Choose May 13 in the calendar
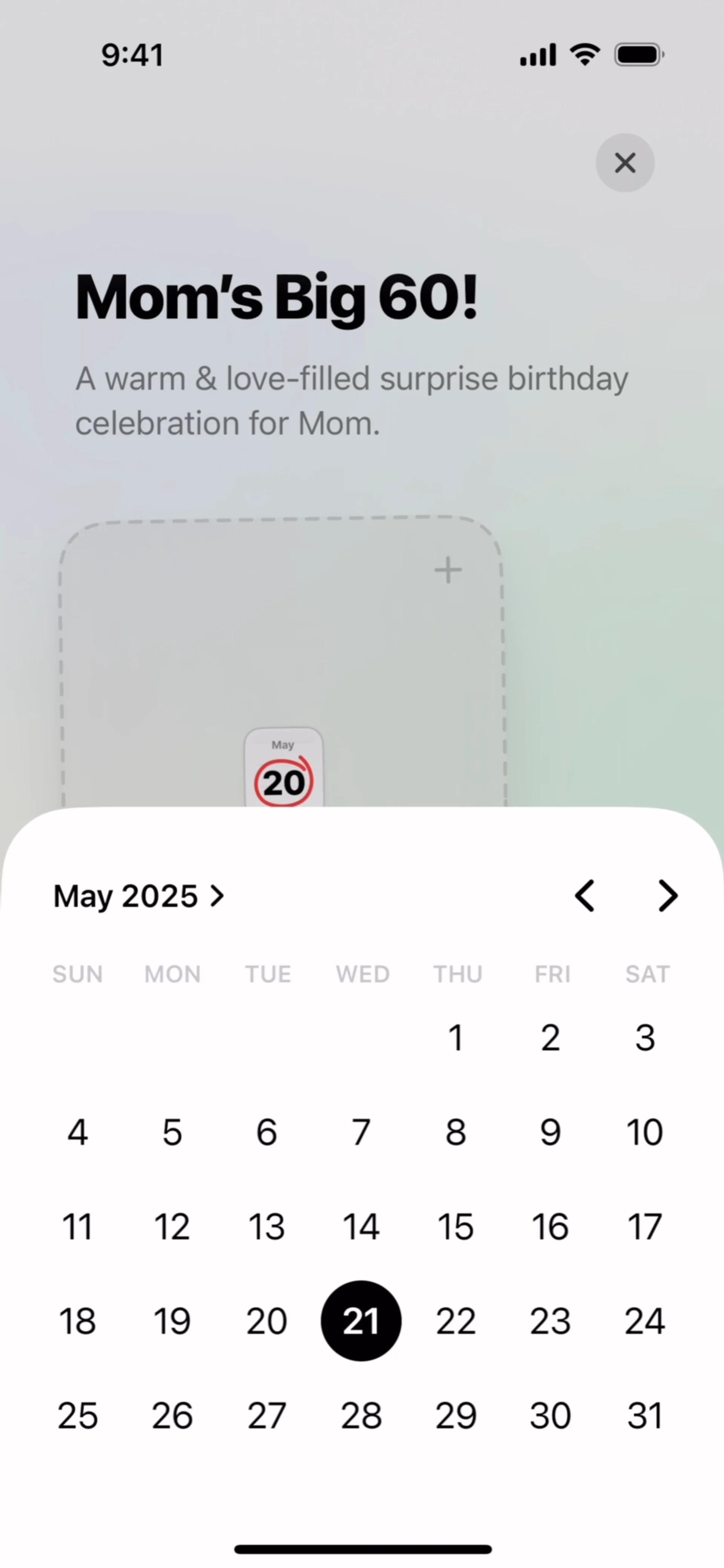 [x=267, y=1226]
